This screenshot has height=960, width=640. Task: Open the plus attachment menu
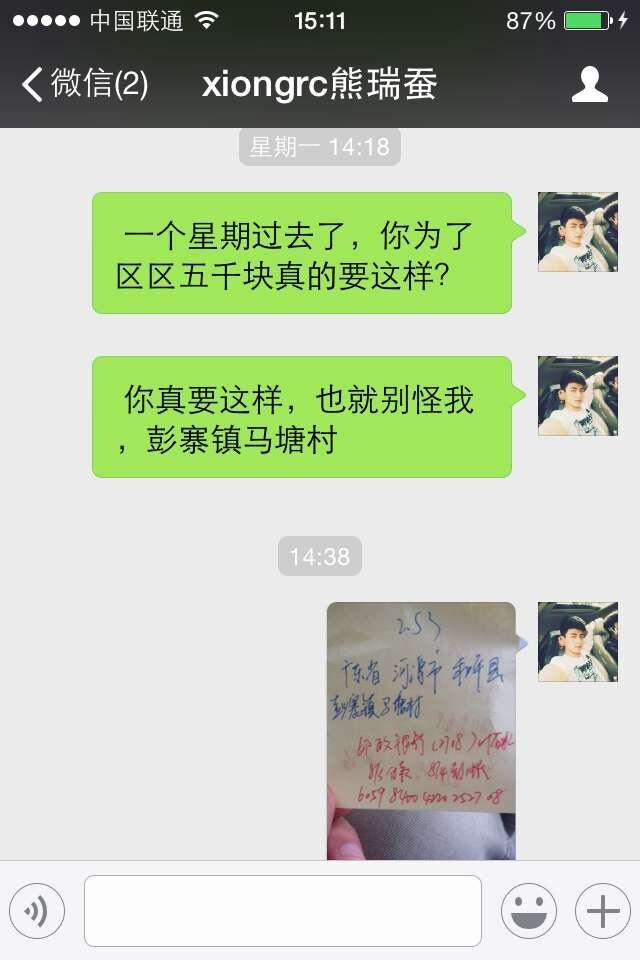click(x=603, y=911)
